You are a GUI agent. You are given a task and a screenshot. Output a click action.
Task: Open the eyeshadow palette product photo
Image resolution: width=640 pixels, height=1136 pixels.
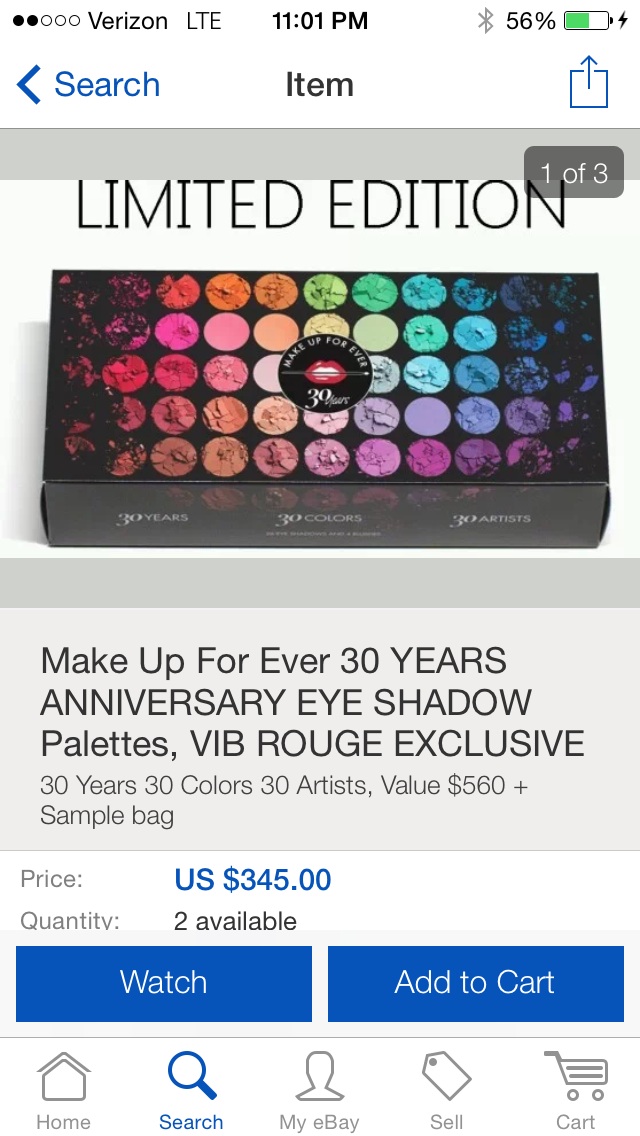coord(320,368)
